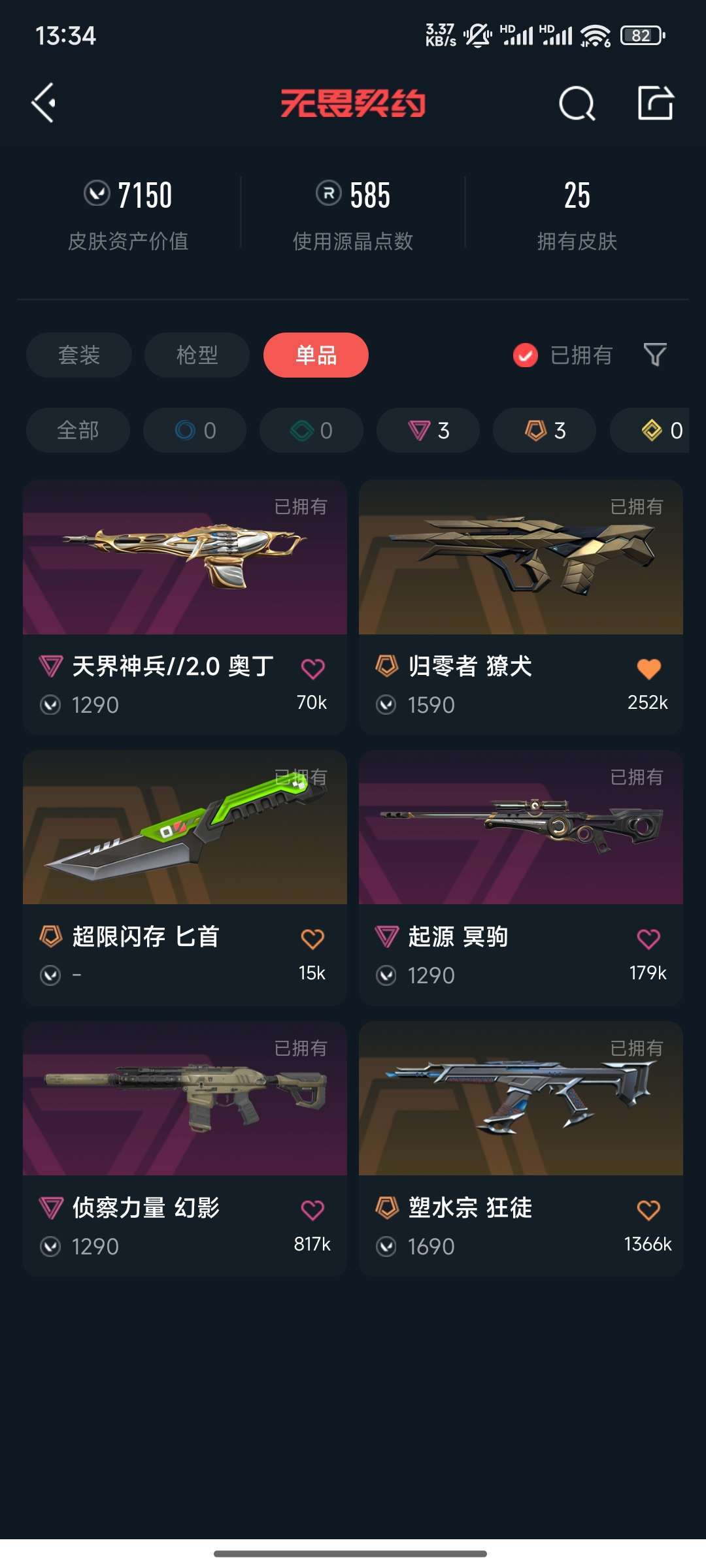Open the funnel filter options
Screen dimensions: 706x1568
[655, 355]
